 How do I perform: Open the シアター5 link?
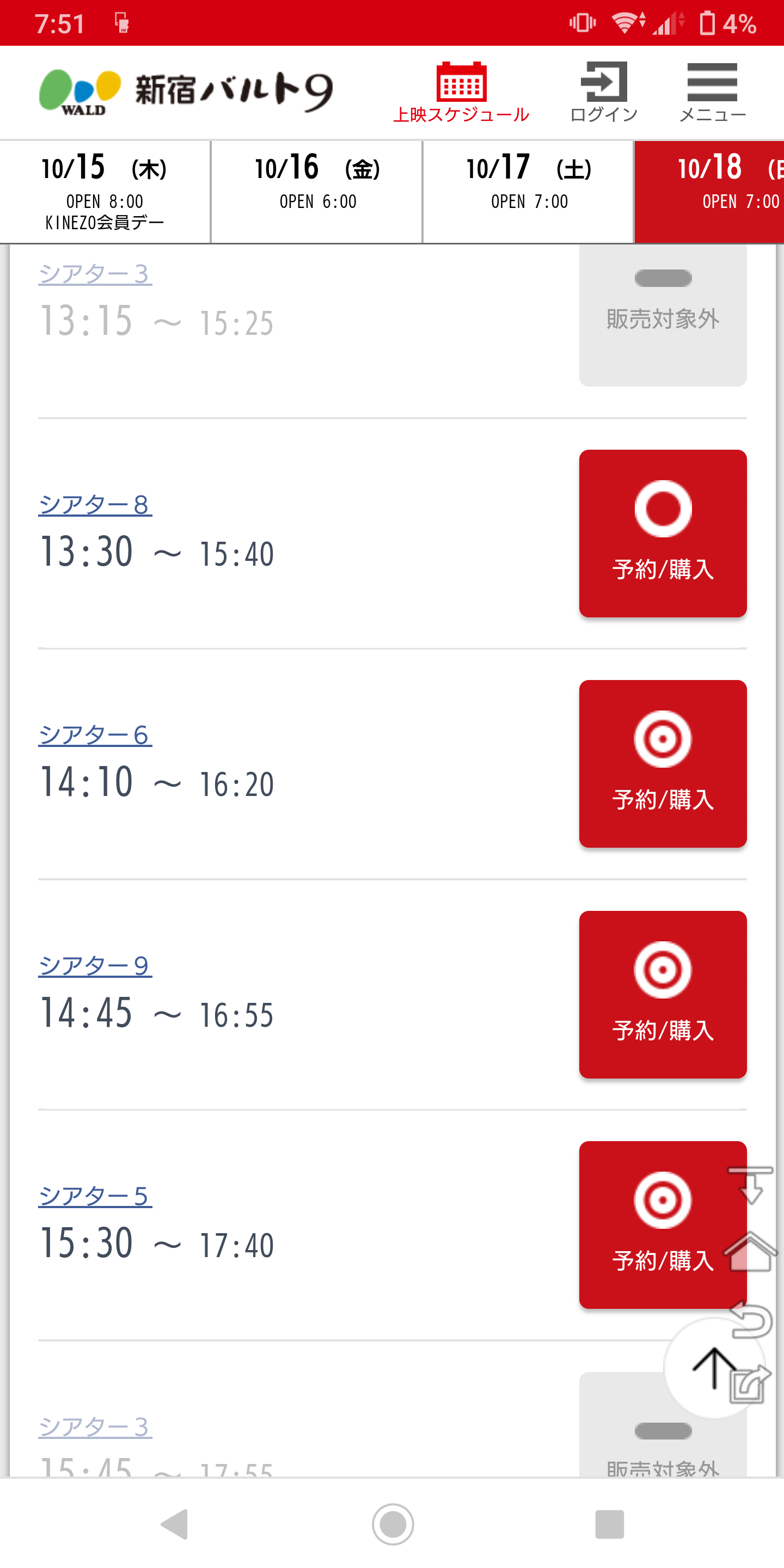point(95,1196)
